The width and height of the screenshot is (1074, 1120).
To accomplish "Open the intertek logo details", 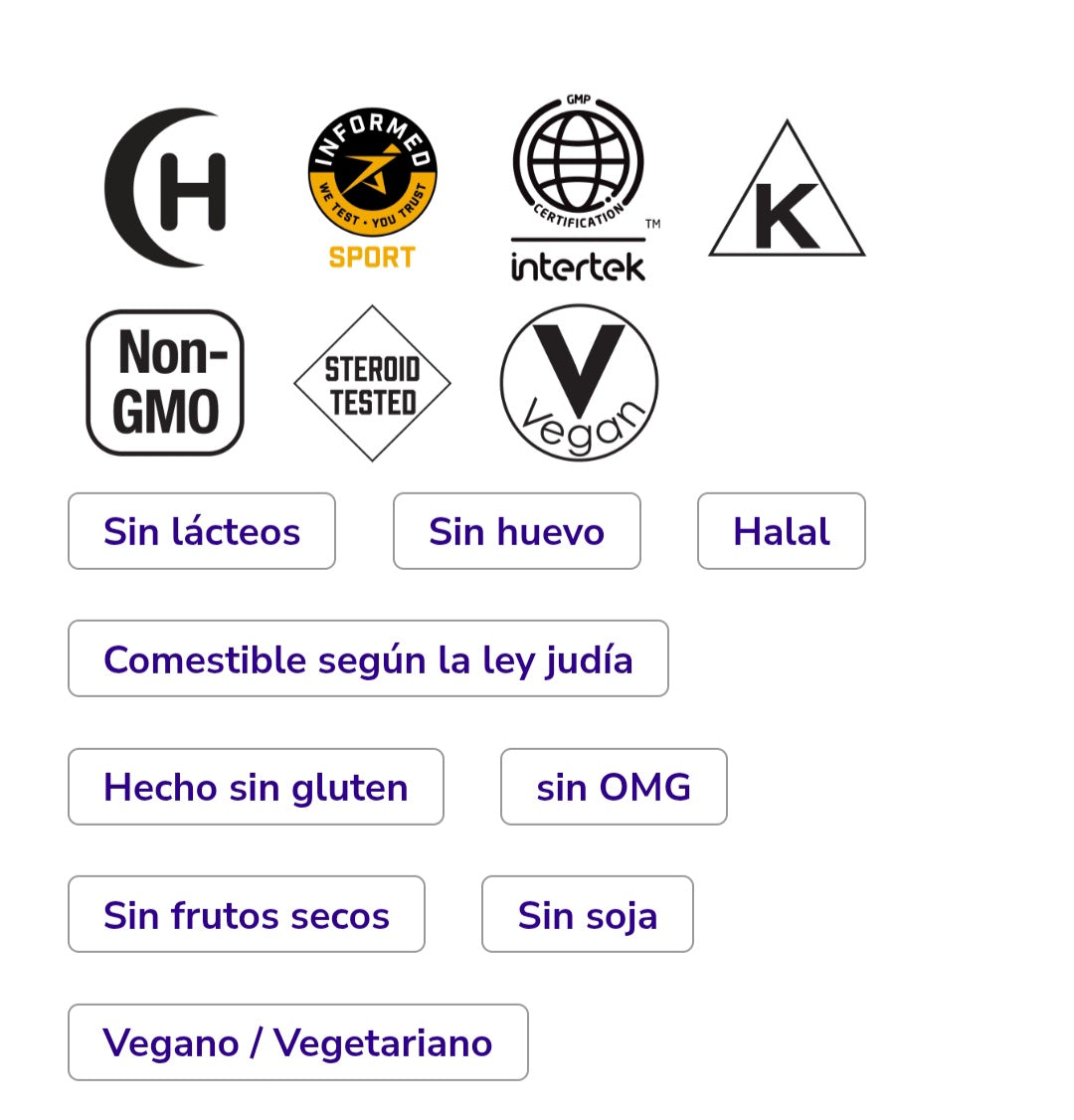I will tap(578, 266).
